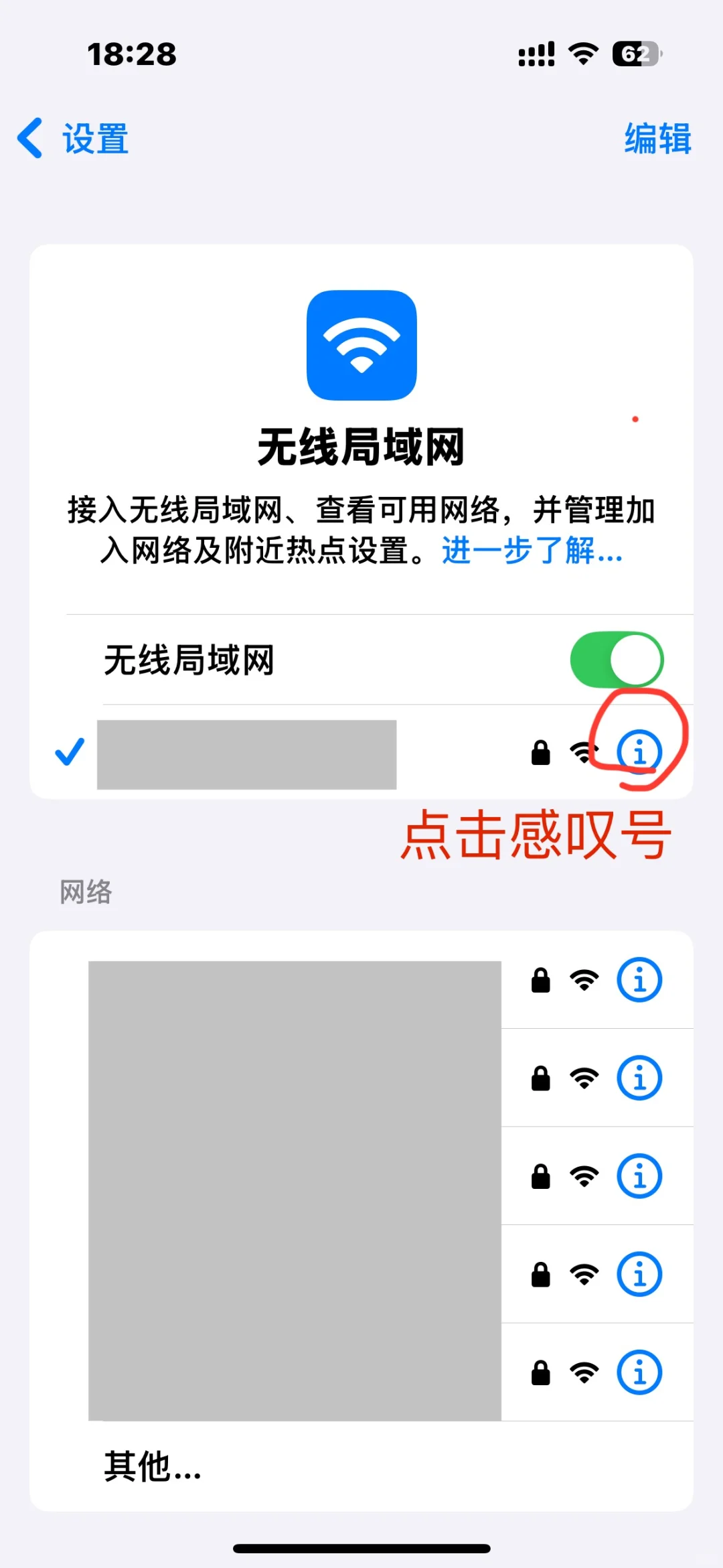Return to 设置 via the back arrow
The width and height of the screenshot is (723, 1568).
tap(69, 139)
